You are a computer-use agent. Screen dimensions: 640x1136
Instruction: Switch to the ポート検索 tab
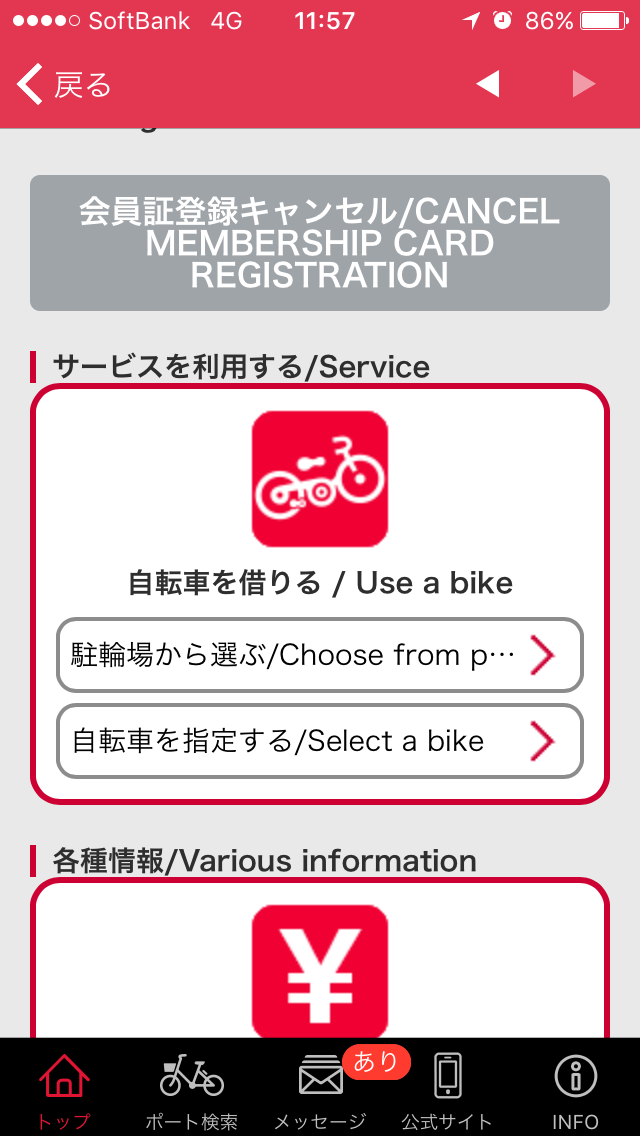pyautogui.click(x=192, y=1088)
